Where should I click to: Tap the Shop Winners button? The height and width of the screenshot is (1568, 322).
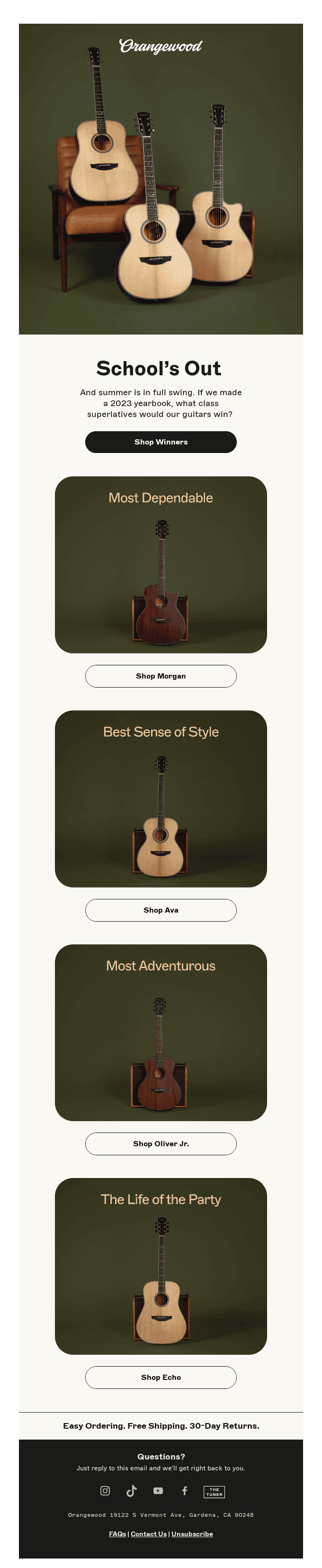161,442
